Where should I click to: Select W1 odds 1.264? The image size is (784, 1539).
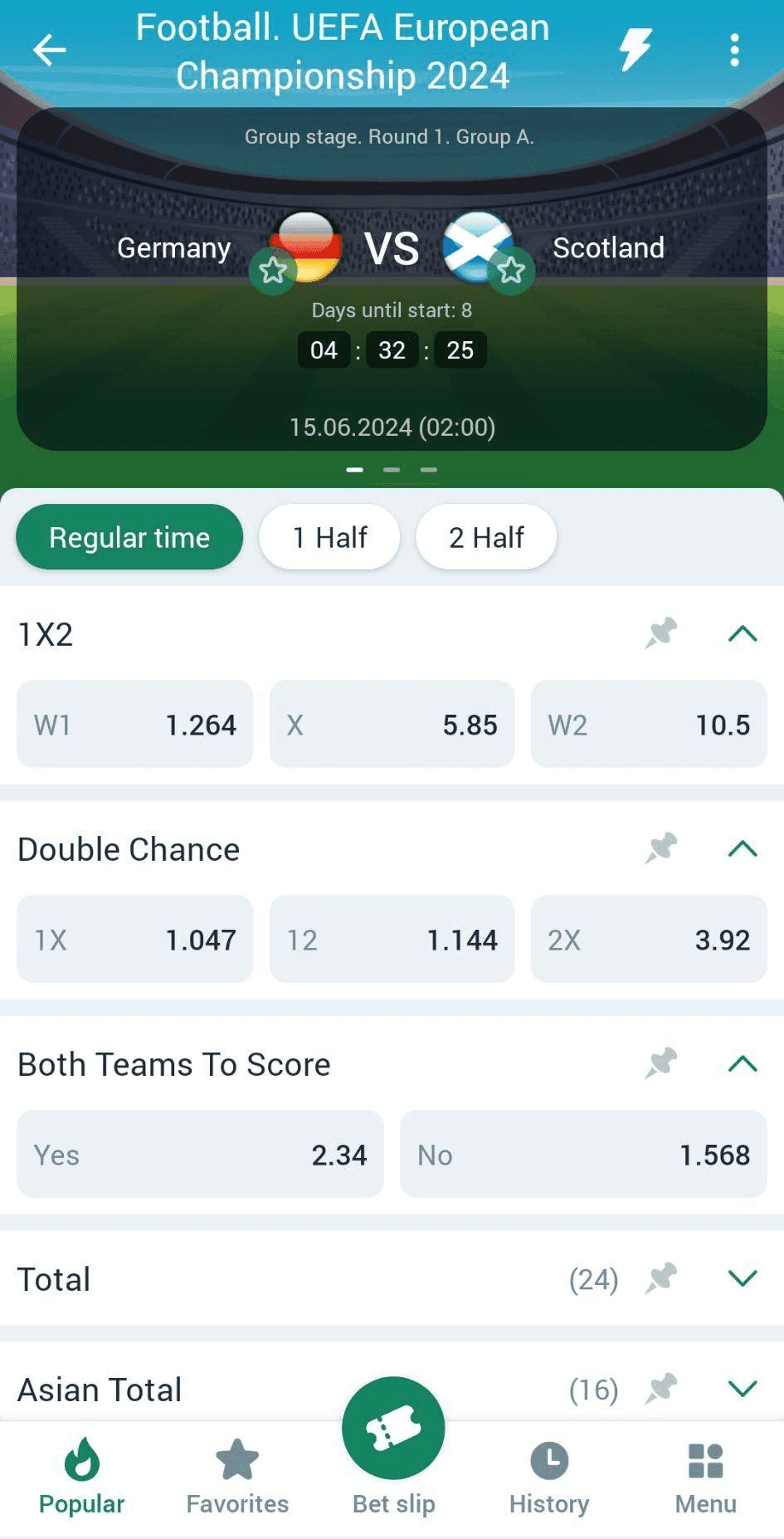click(135, 724)
